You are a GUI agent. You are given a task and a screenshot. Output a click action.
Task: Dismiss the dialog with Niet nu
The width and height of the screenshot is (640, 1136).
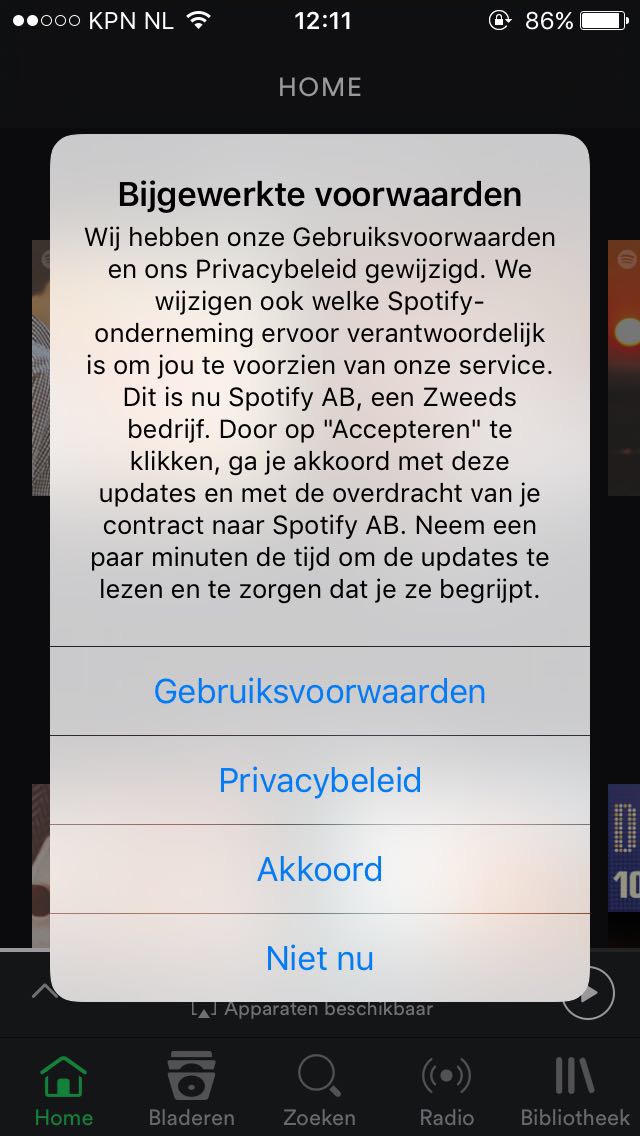pyautogui.click(x=320, y=958)
